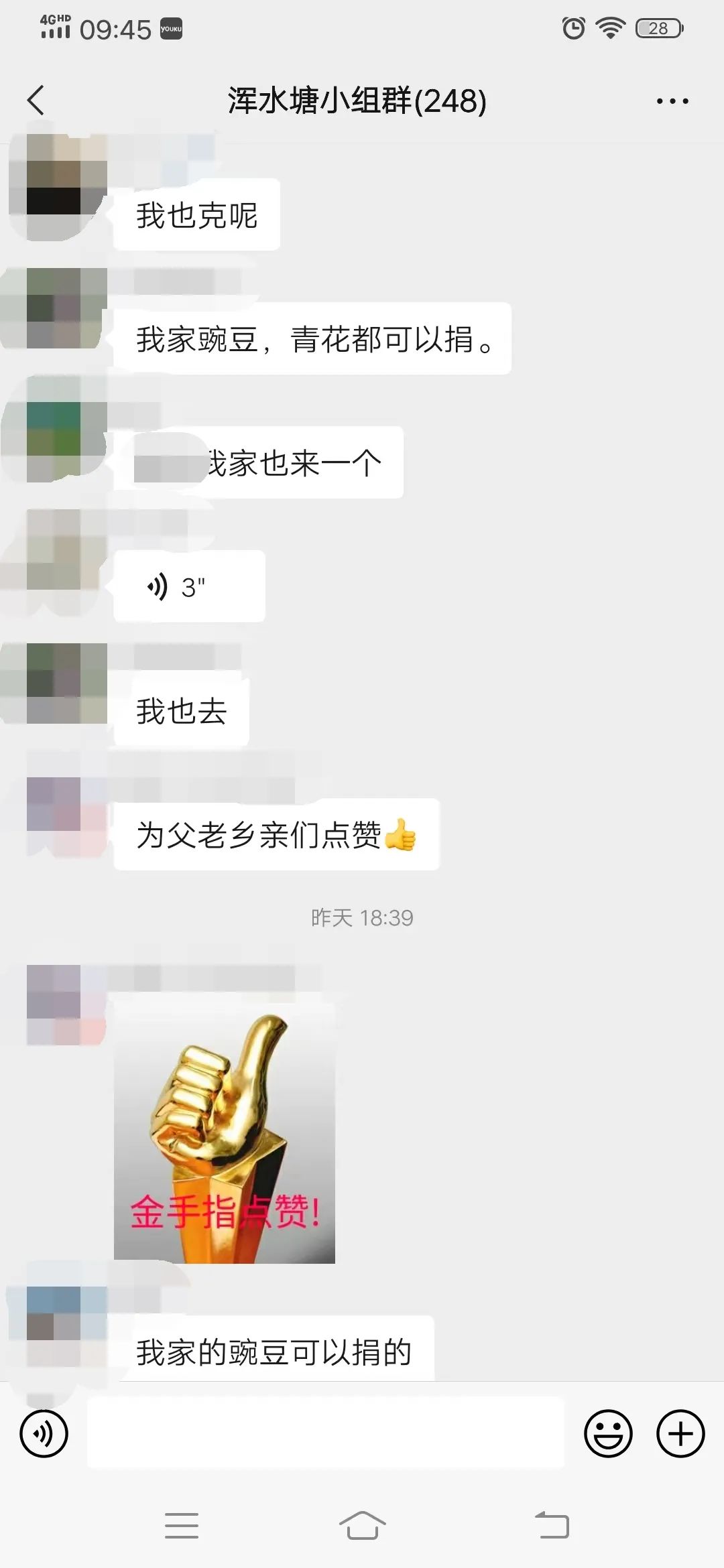The height and width of the screenshot is (1568, 724).
Task: Tap the message text field
Action: tap(326, 1433)
